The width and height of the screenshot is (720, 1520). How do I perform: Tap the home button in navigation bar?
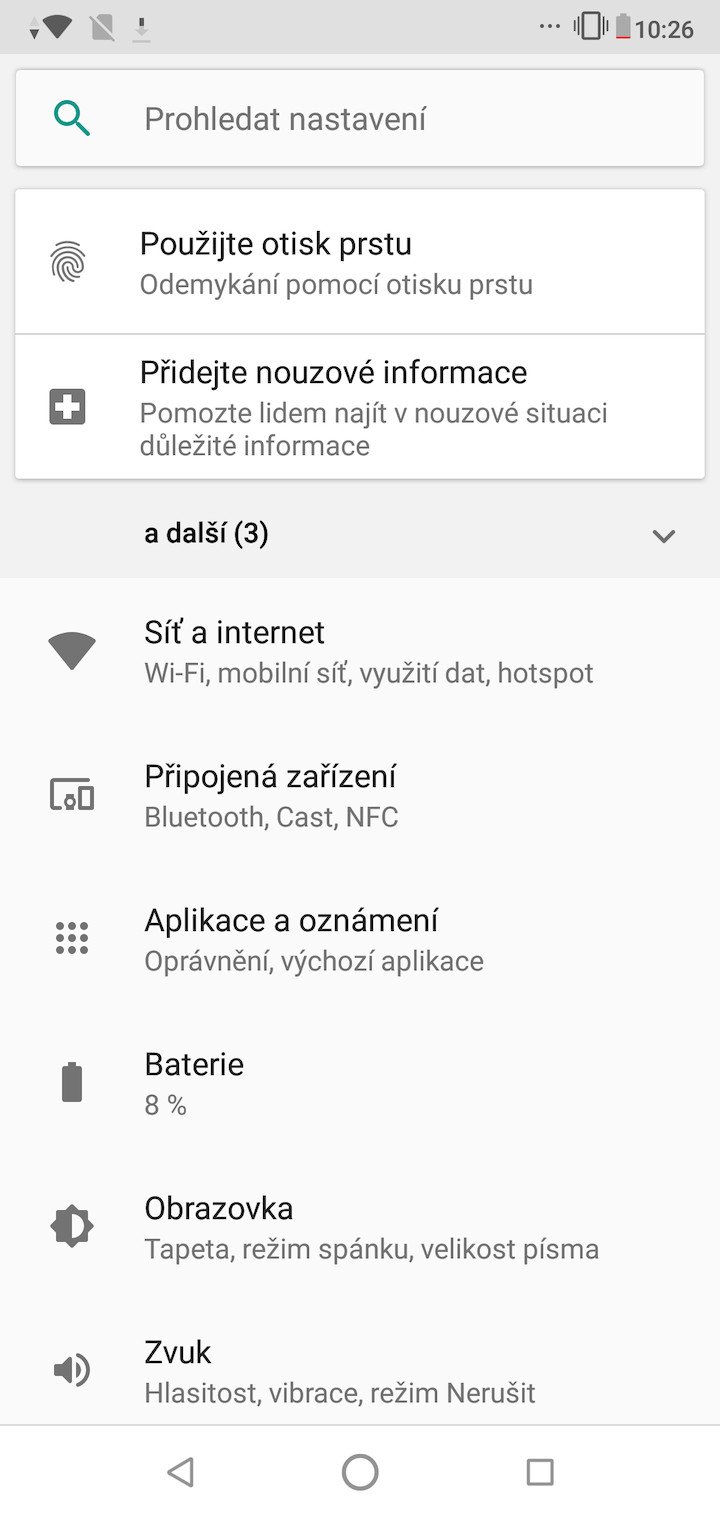coord(360,1472)
